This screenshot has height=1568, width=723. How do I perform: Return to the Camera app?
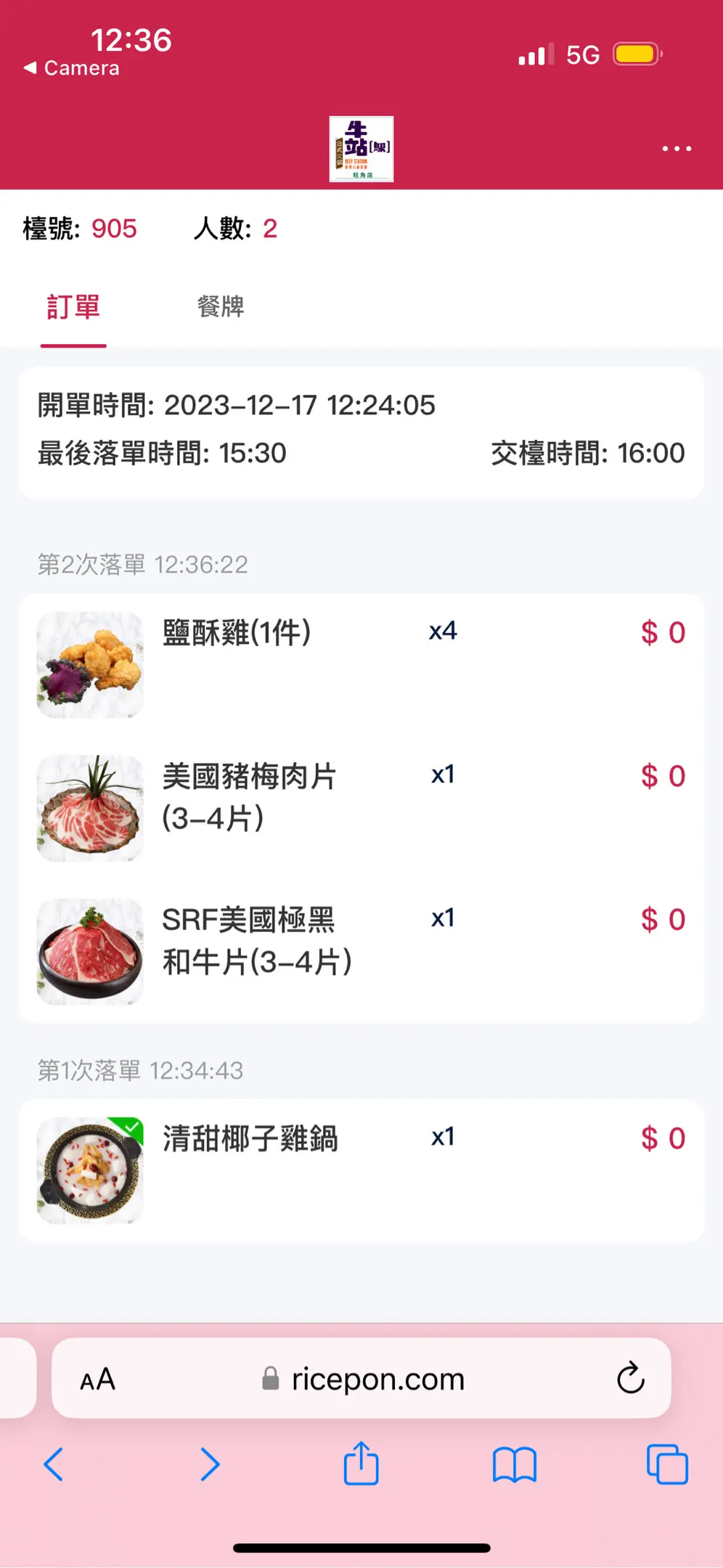(71, 68)
